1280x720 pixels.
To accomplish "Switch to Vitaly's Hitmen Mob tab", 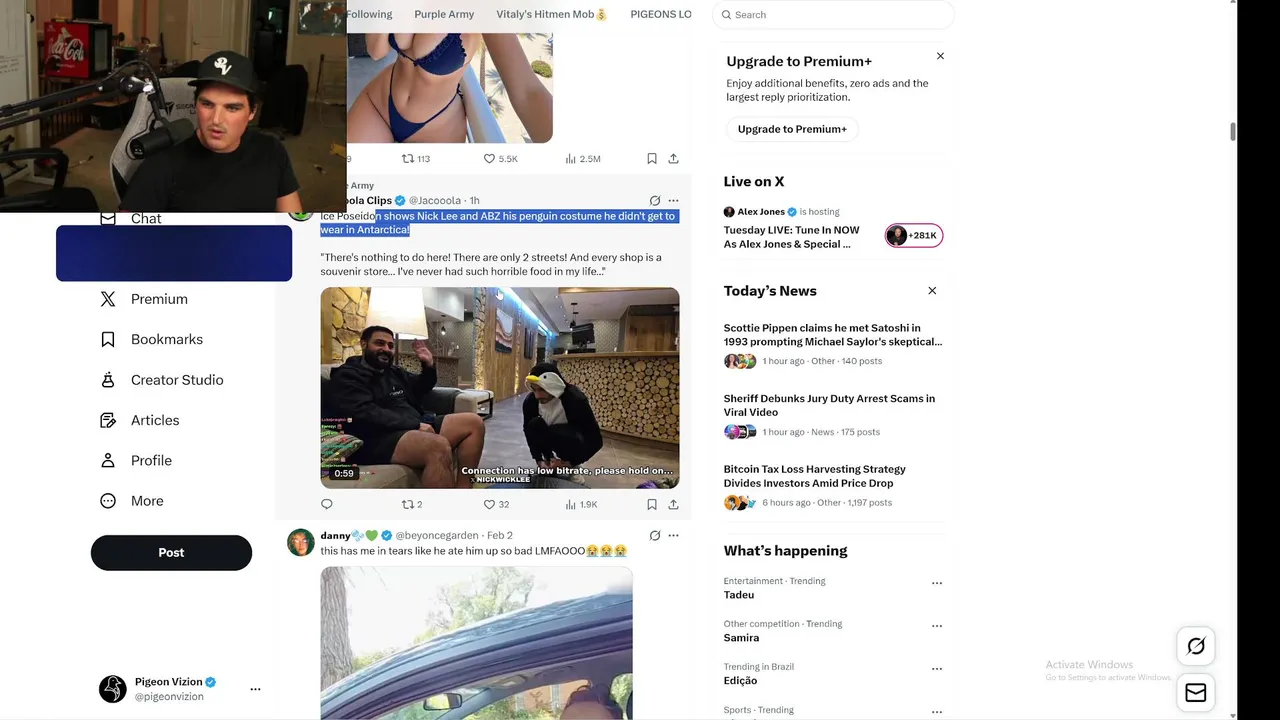I will pyautogui.click(x=551, y=14).
